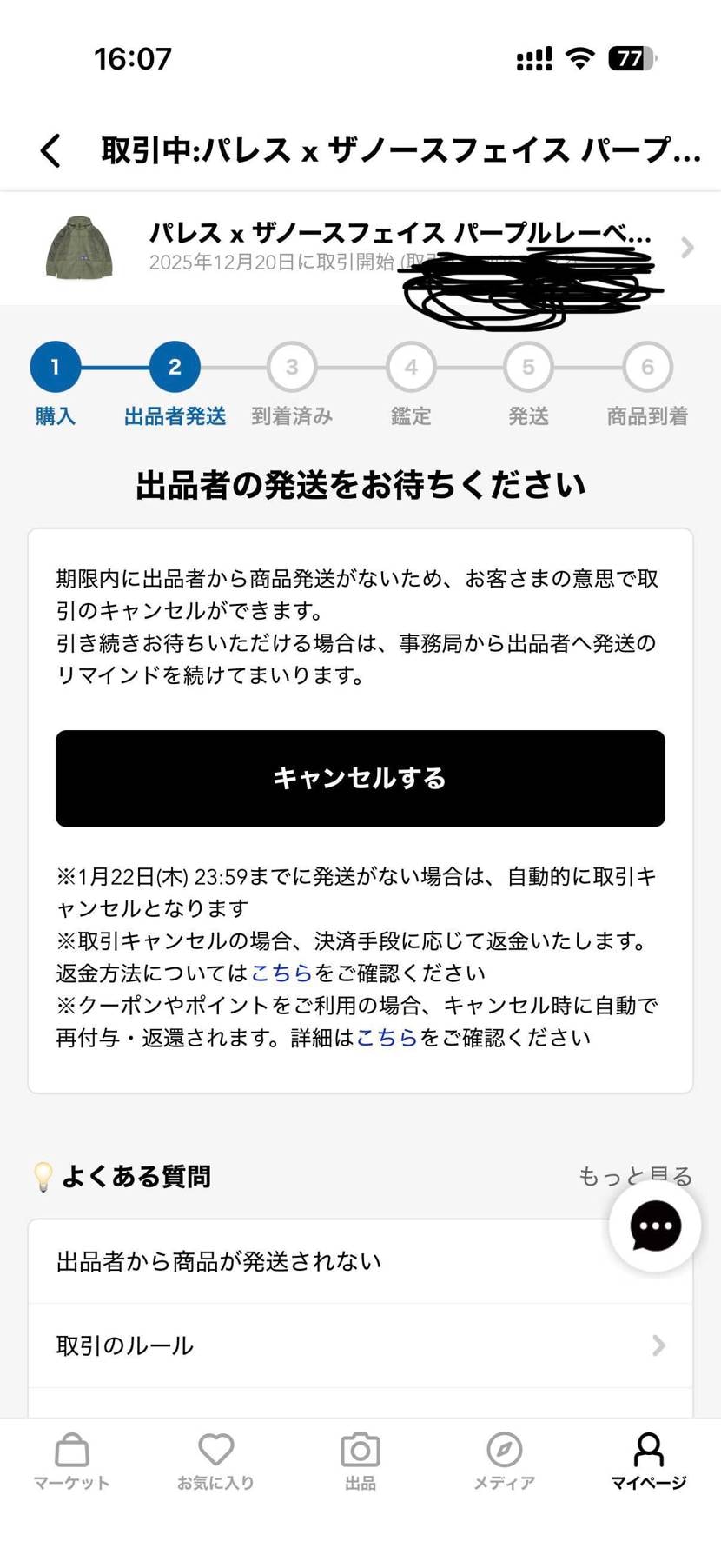Viewport: 721px width, 1568px height.
Task: Open 出品 using the camera icon
Action: pyautogui.click(x=360, y=1450)
